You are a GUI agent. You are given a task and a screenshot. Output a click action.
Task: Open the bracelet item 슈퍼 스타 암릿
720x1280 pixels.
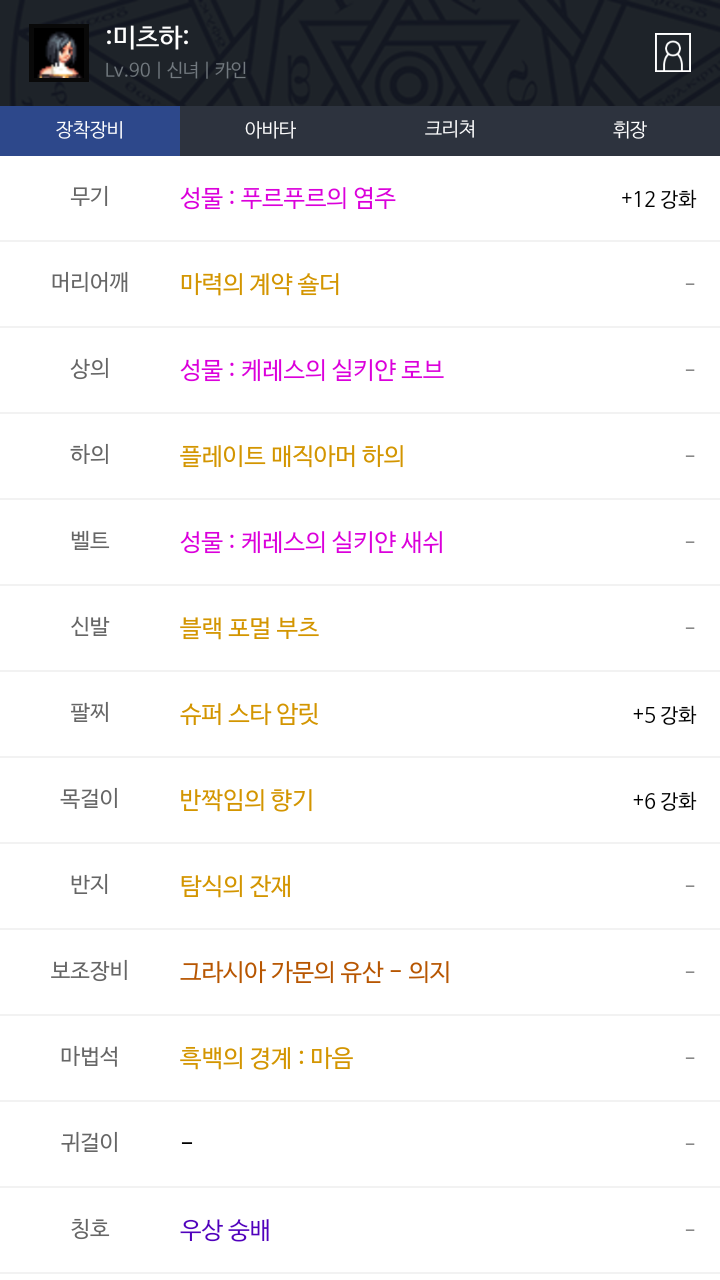coord(250,714)
